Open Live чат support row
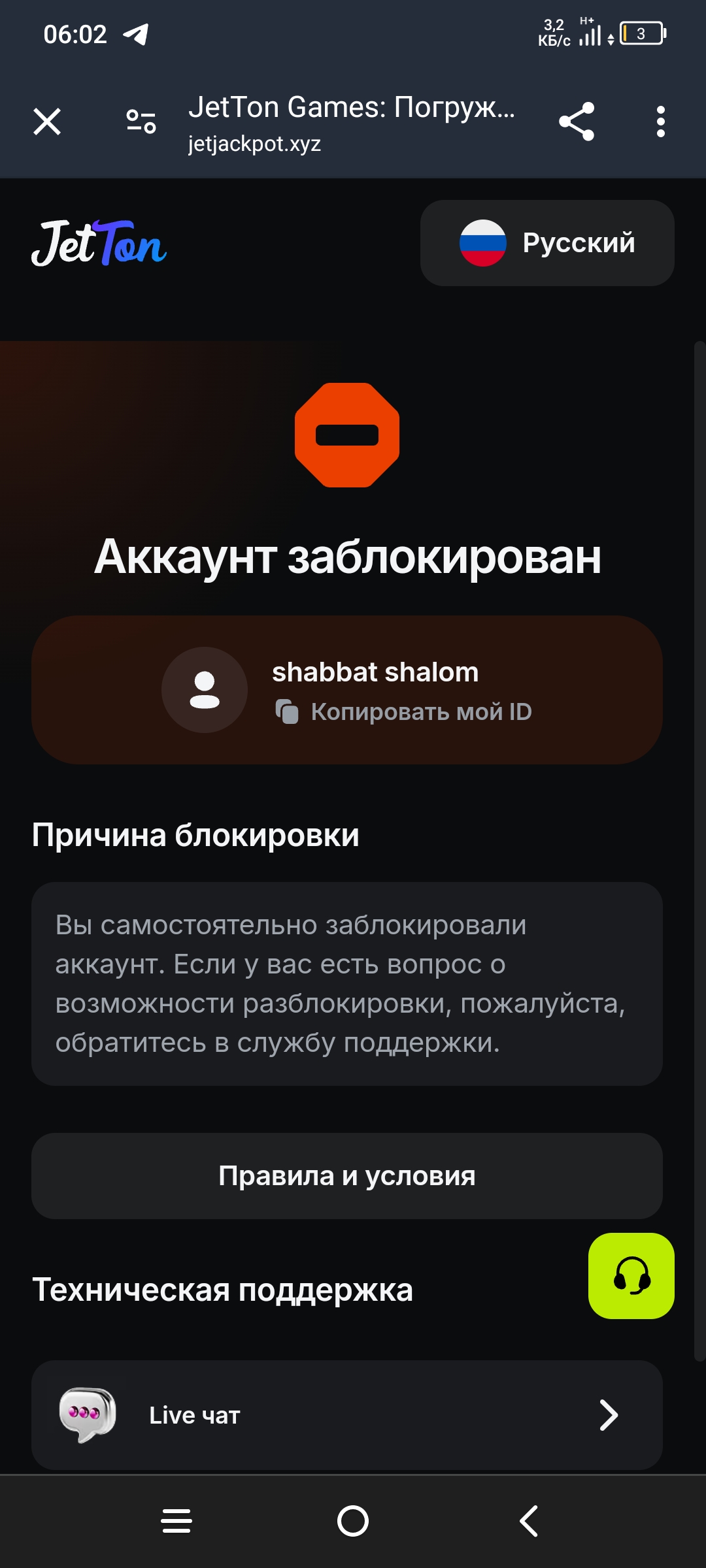The width and height of the screenshot is (706, 1568). point(347,1415)
